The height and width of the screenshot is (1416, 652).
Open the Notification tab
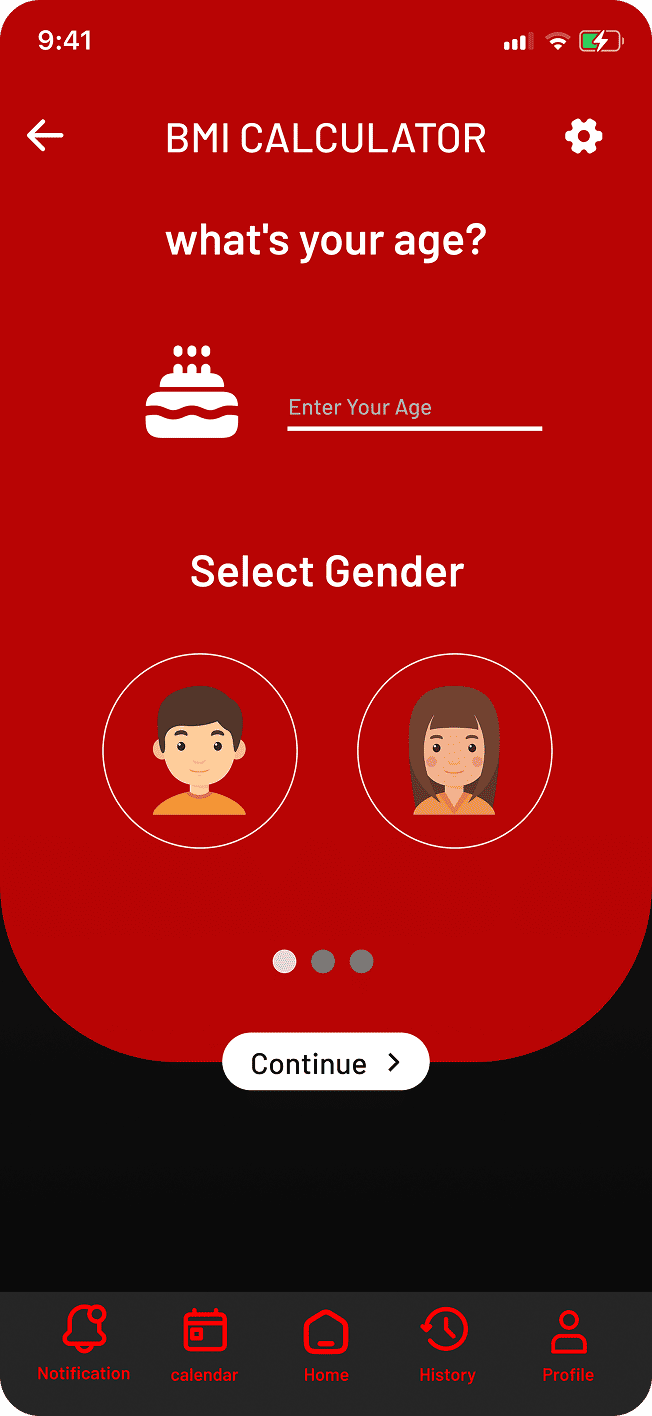pyautogui.click(x=84, y=1345)
